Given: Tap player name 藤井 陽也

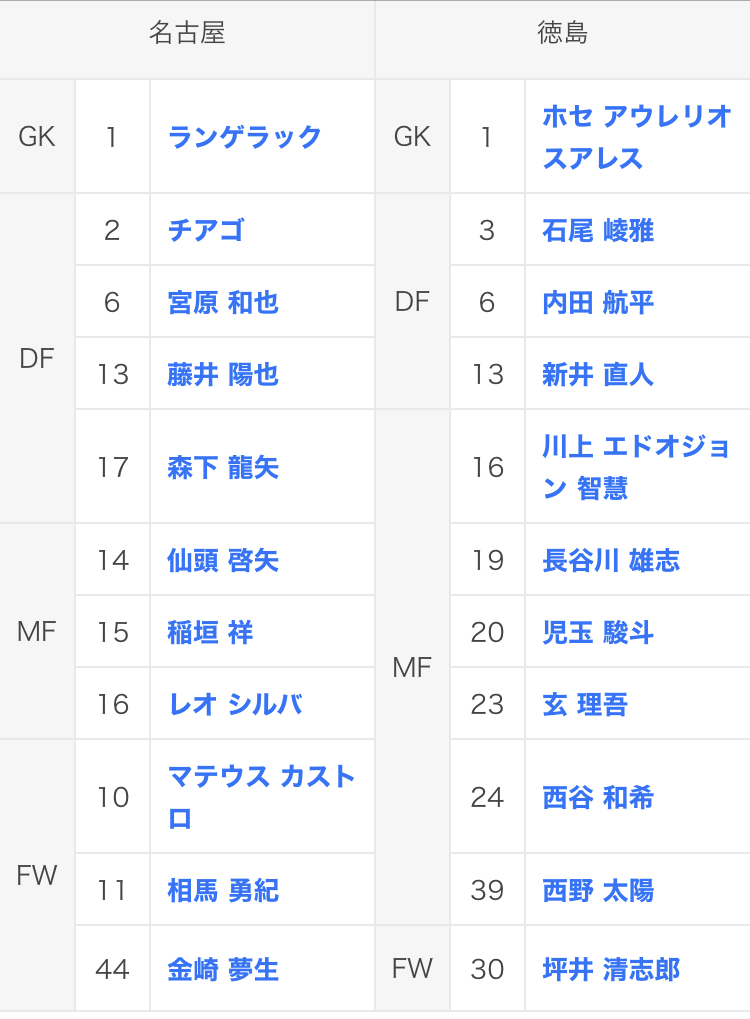Looking at the screenshot, I should (x=223, y=374).
